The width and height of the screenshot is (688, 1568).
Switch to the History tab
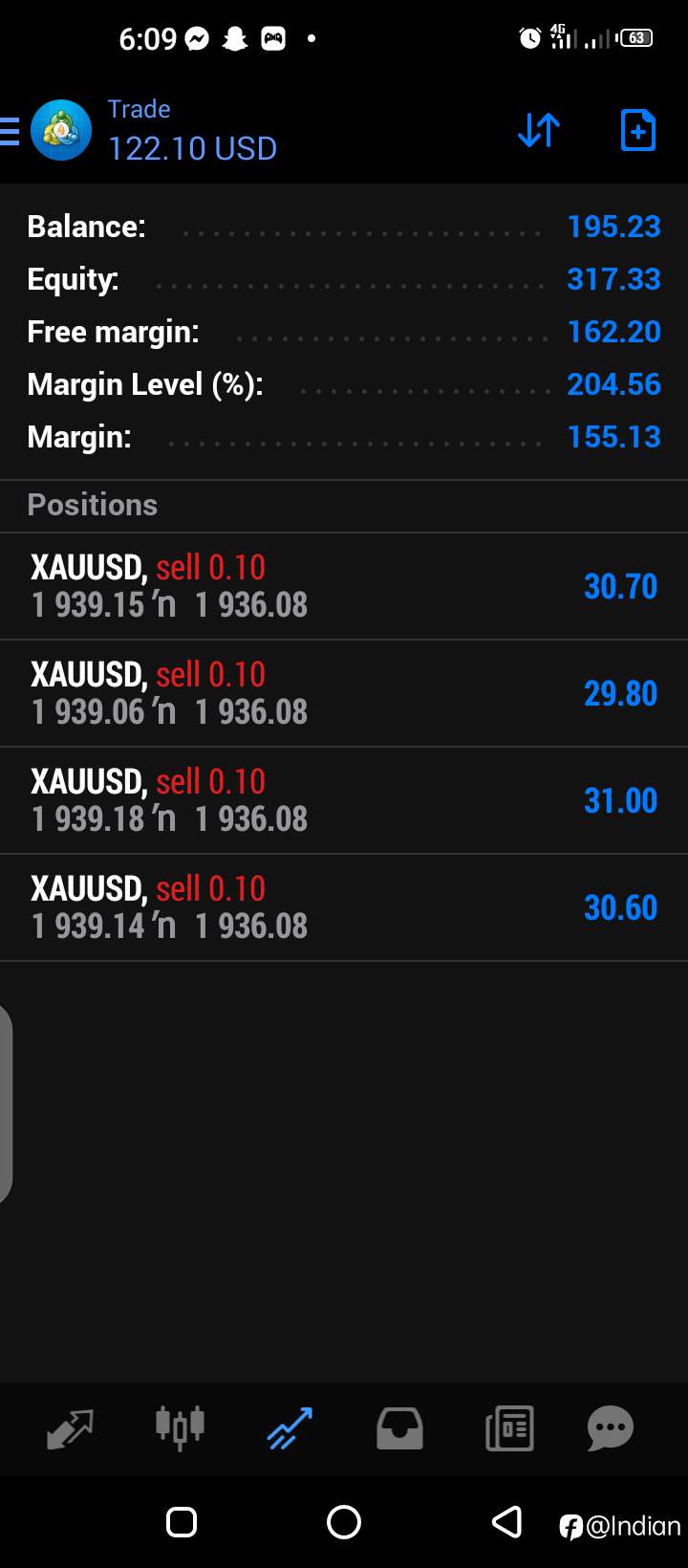[399, 1429]
